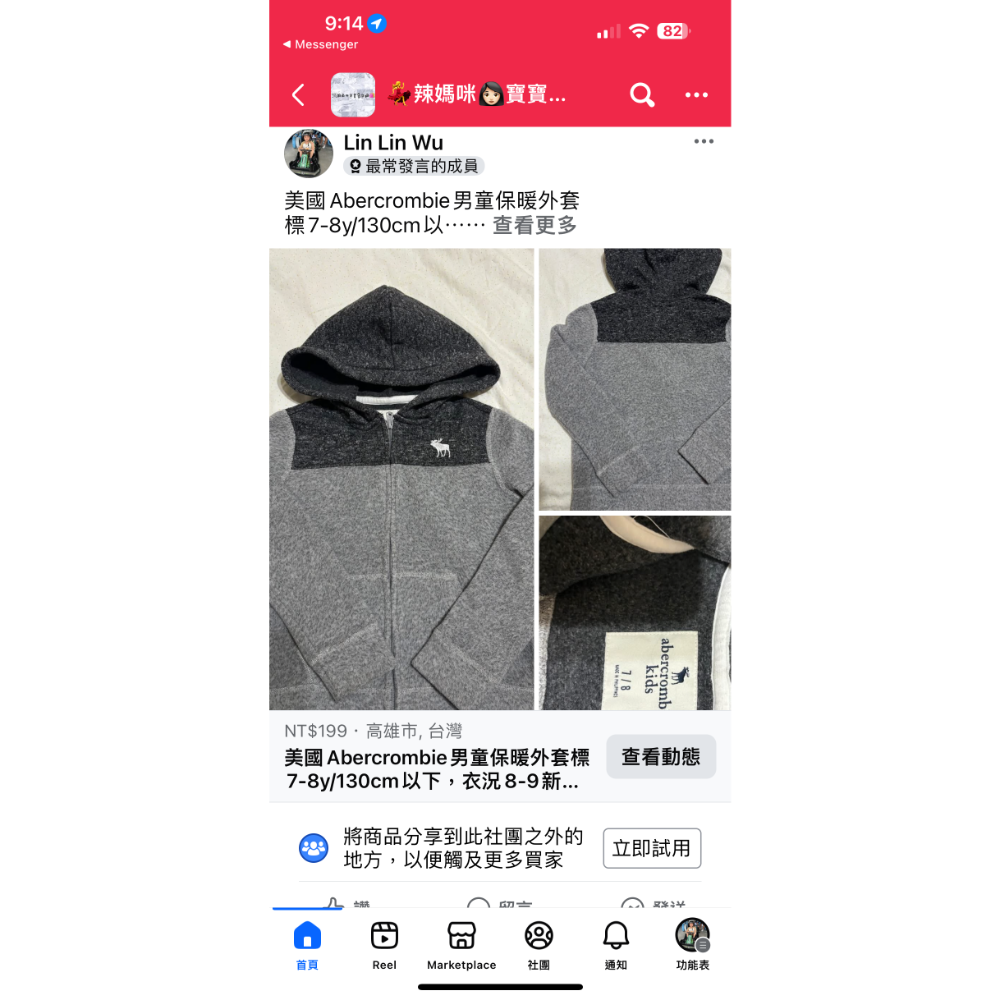Switch to the 首頁 tab
This screenshot has height=1000, width=1000.
307,945
